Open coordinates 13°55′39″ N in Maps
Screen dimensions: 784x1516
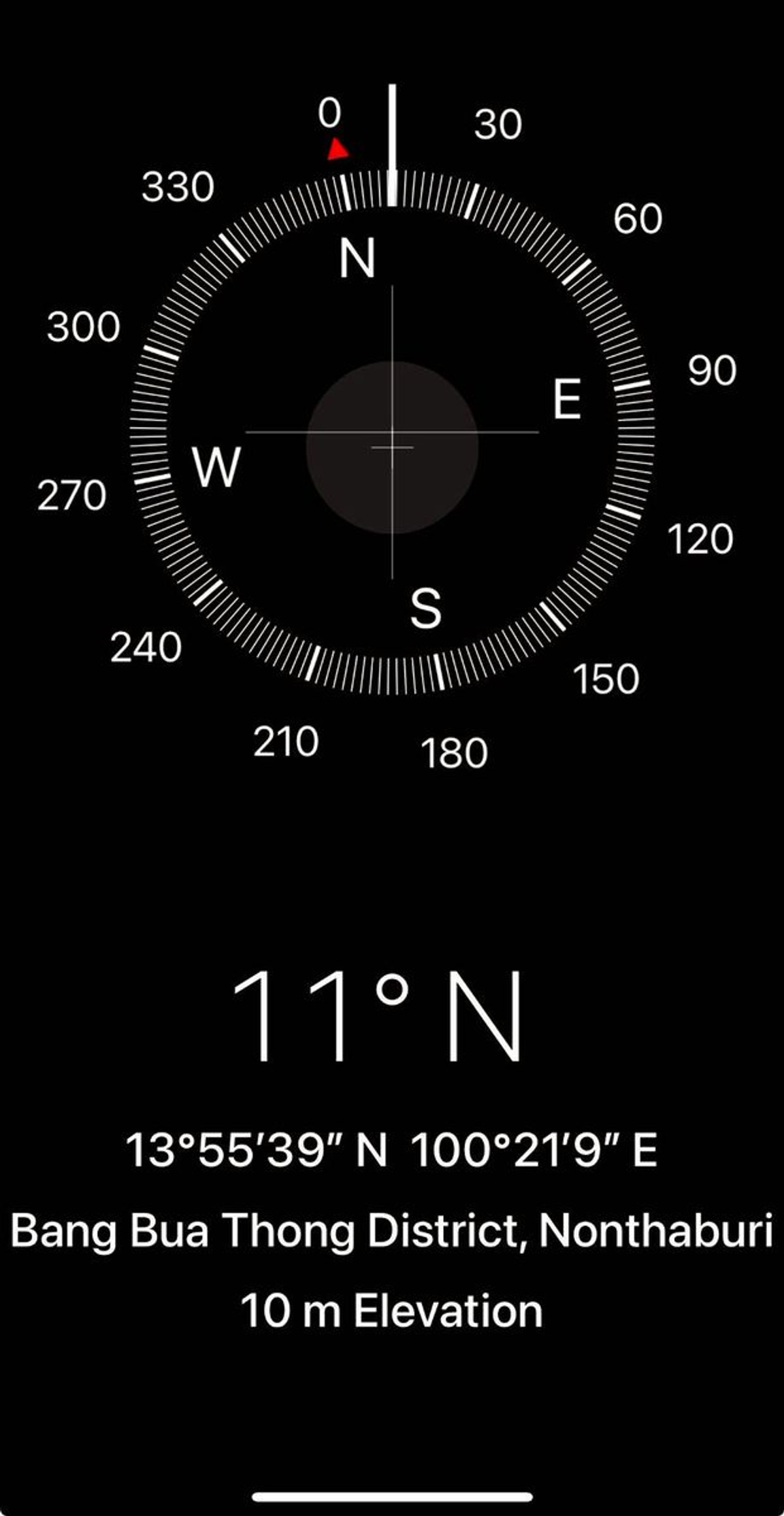[391, 1150]
